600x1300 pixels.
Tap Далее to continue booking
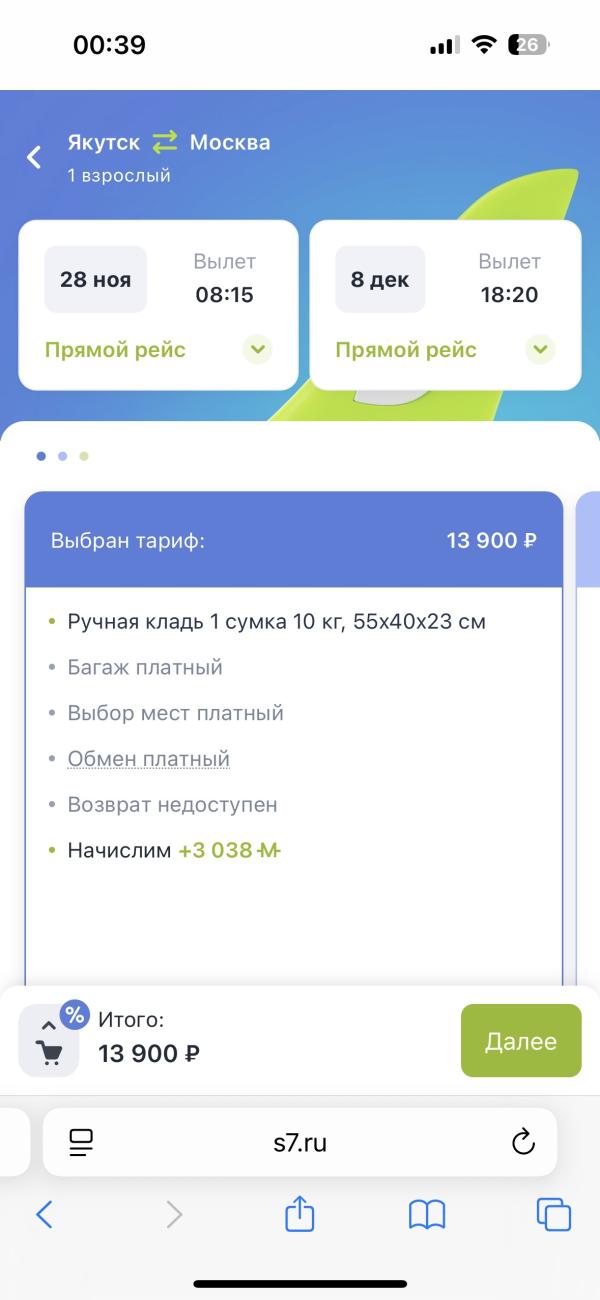(x=521, y=1041)
